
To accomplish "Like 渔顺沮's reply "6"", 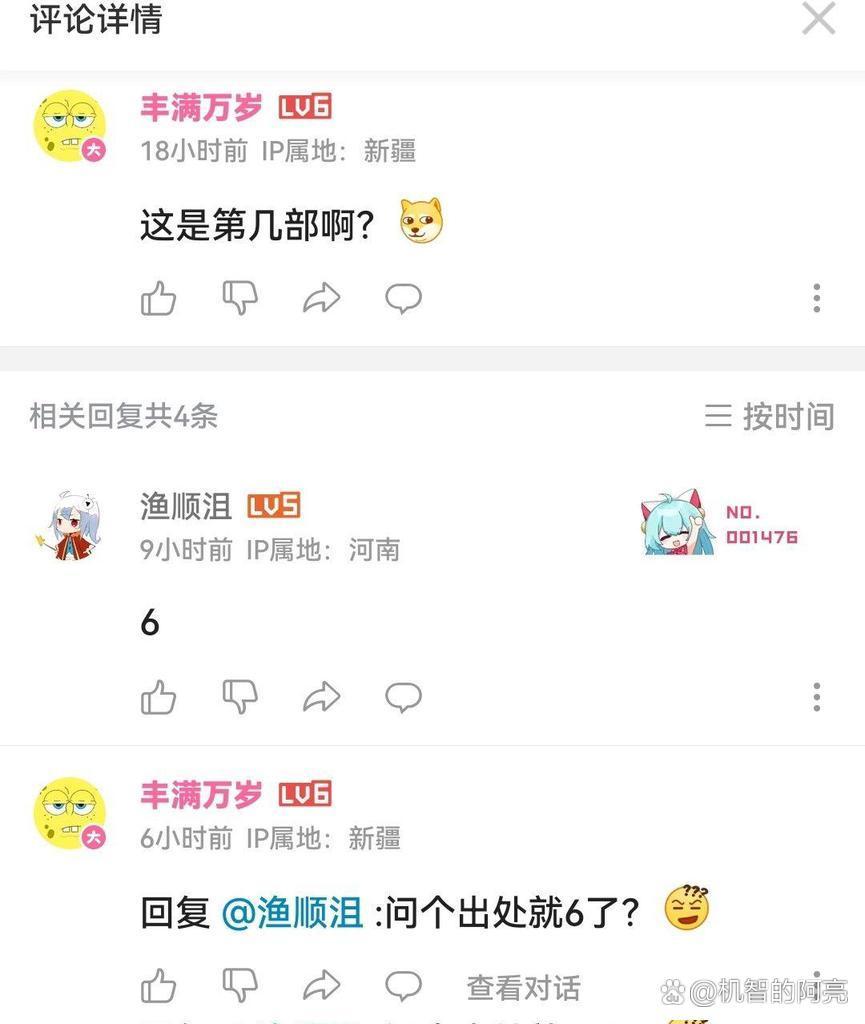I will point(158,696).
